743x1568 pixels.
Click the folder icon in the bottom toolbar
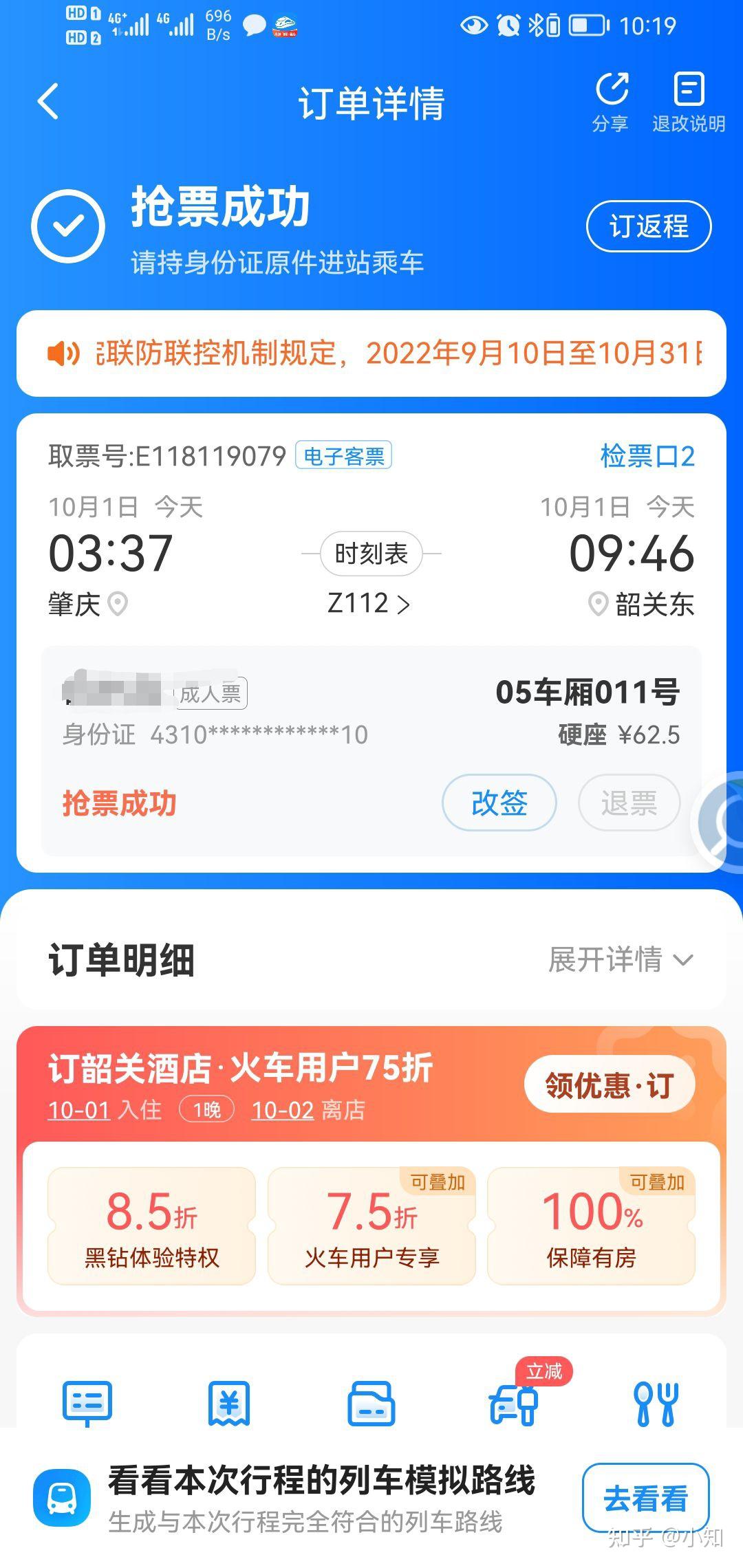370,1403
